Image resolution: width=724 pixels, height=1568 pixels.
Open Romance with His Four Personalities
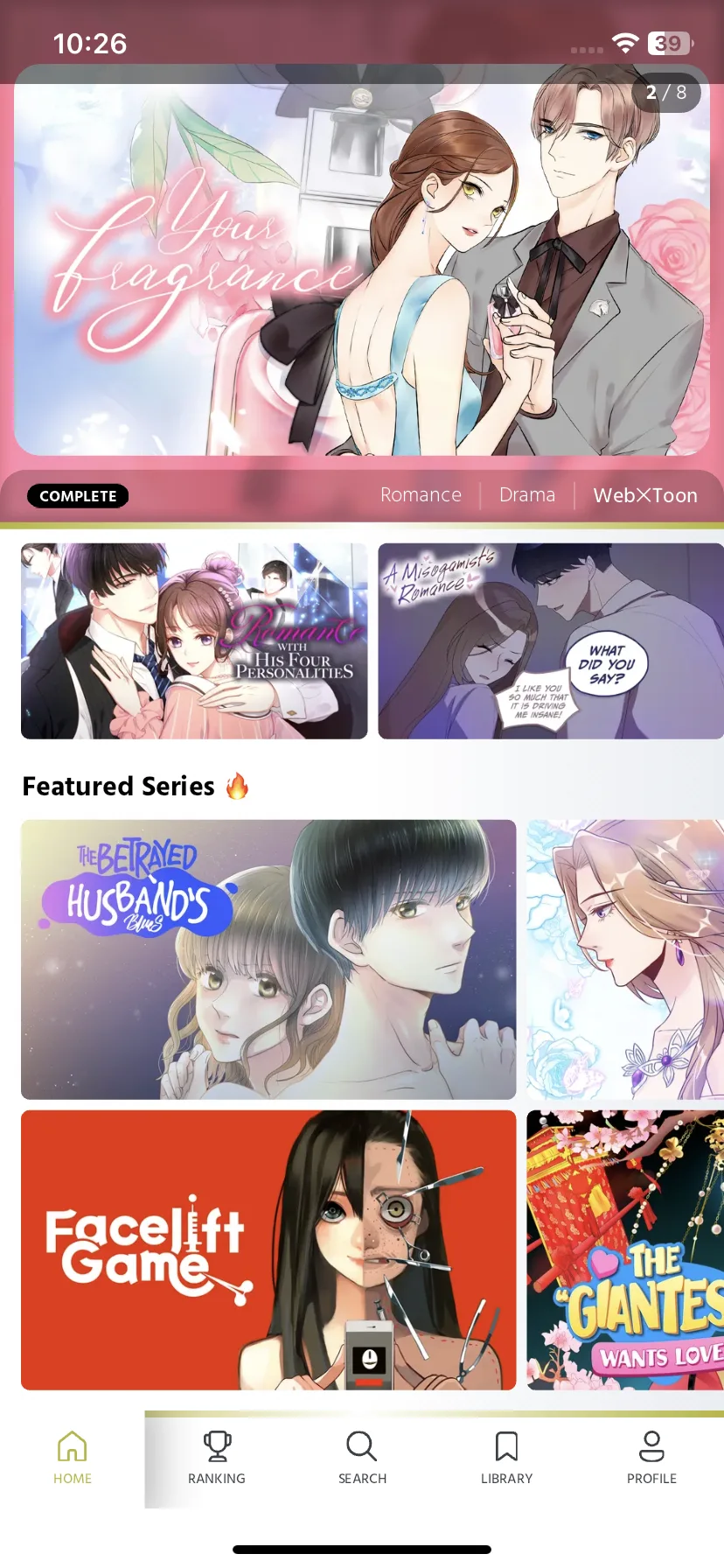(x=194, y=641)
